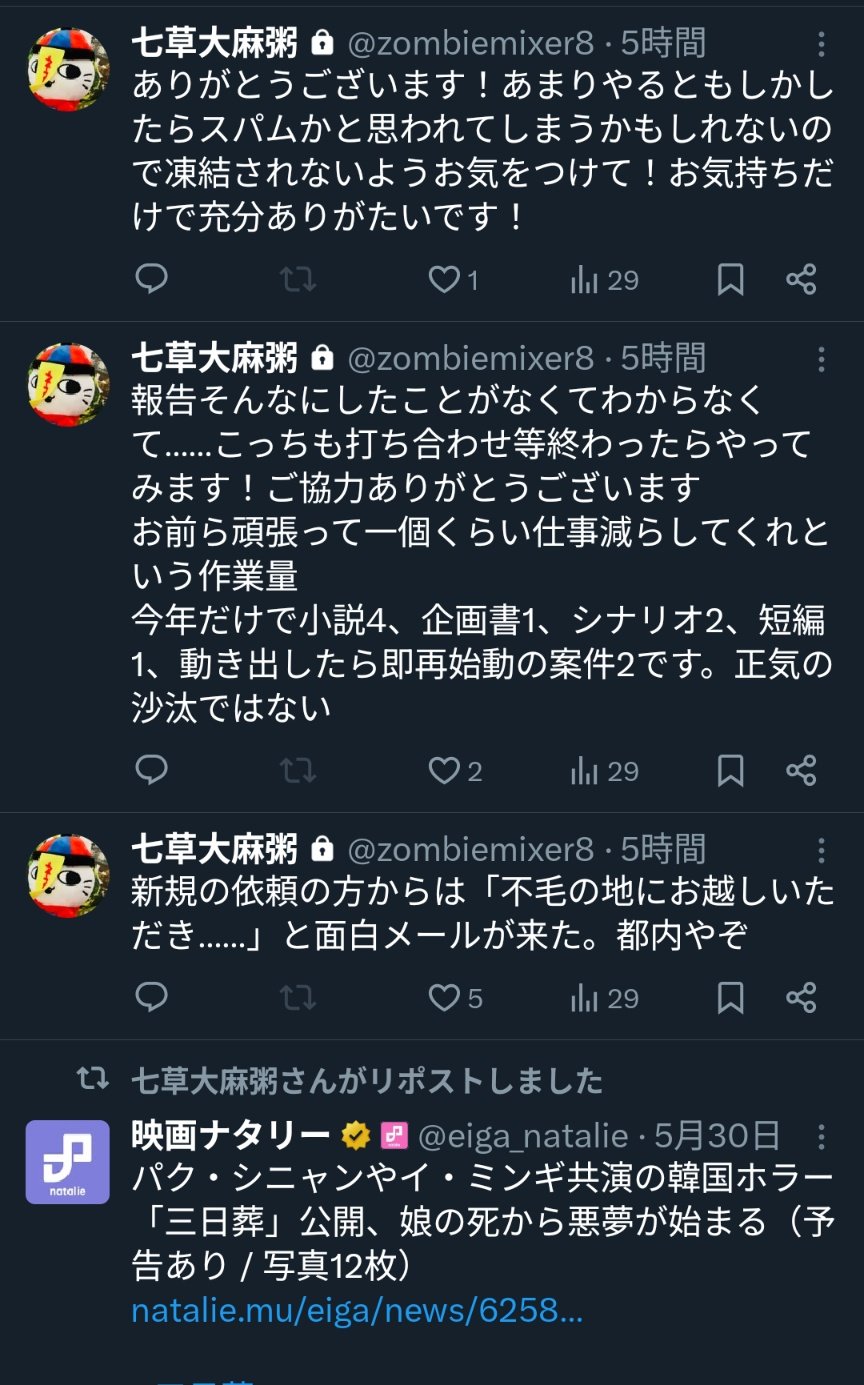Image resolution: width=864 pixels, height=1385 pixels.
Task: Open 七草大麻粥 avatar on the 報告そんなに post
Action: click(67, 385)
